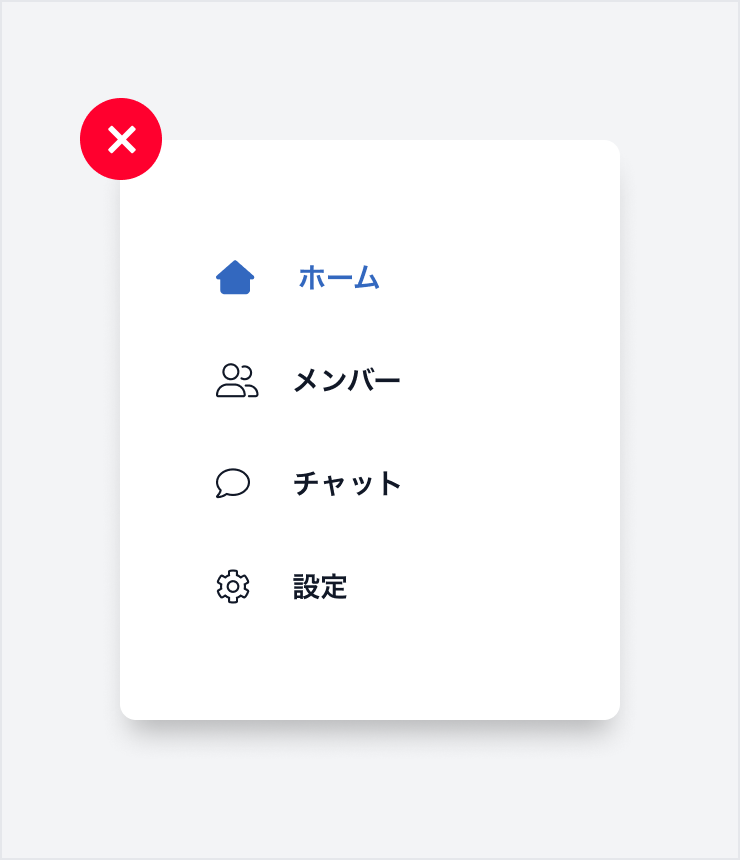Click the settings gear icon
This screenshot has height=860, width=740.
click(x=234, y=588)
